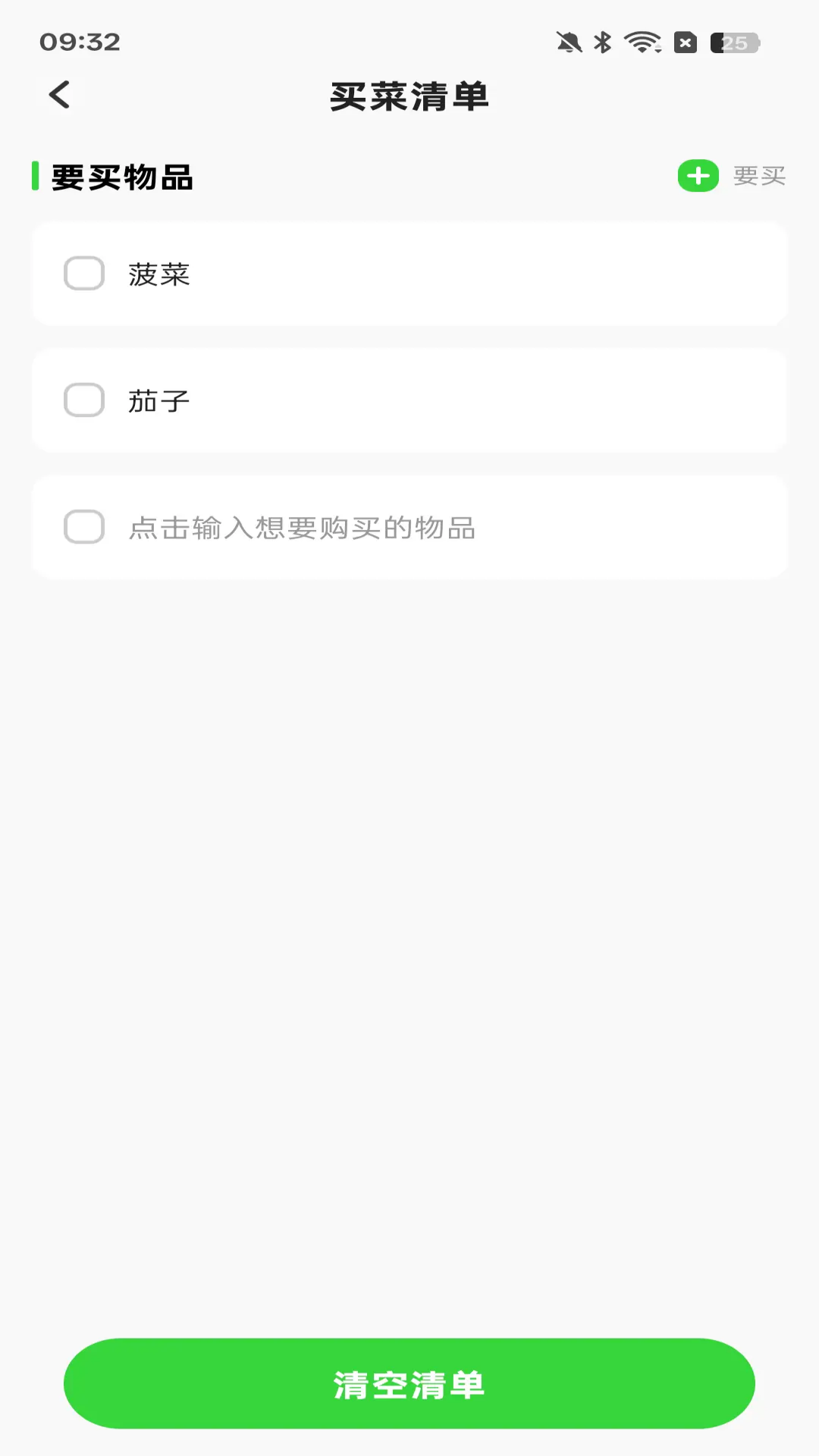Tap the 要买 label beside the plus icon
Image resolution: width=819 pixels, height=1456 pixels.
[x=758, y=176]
